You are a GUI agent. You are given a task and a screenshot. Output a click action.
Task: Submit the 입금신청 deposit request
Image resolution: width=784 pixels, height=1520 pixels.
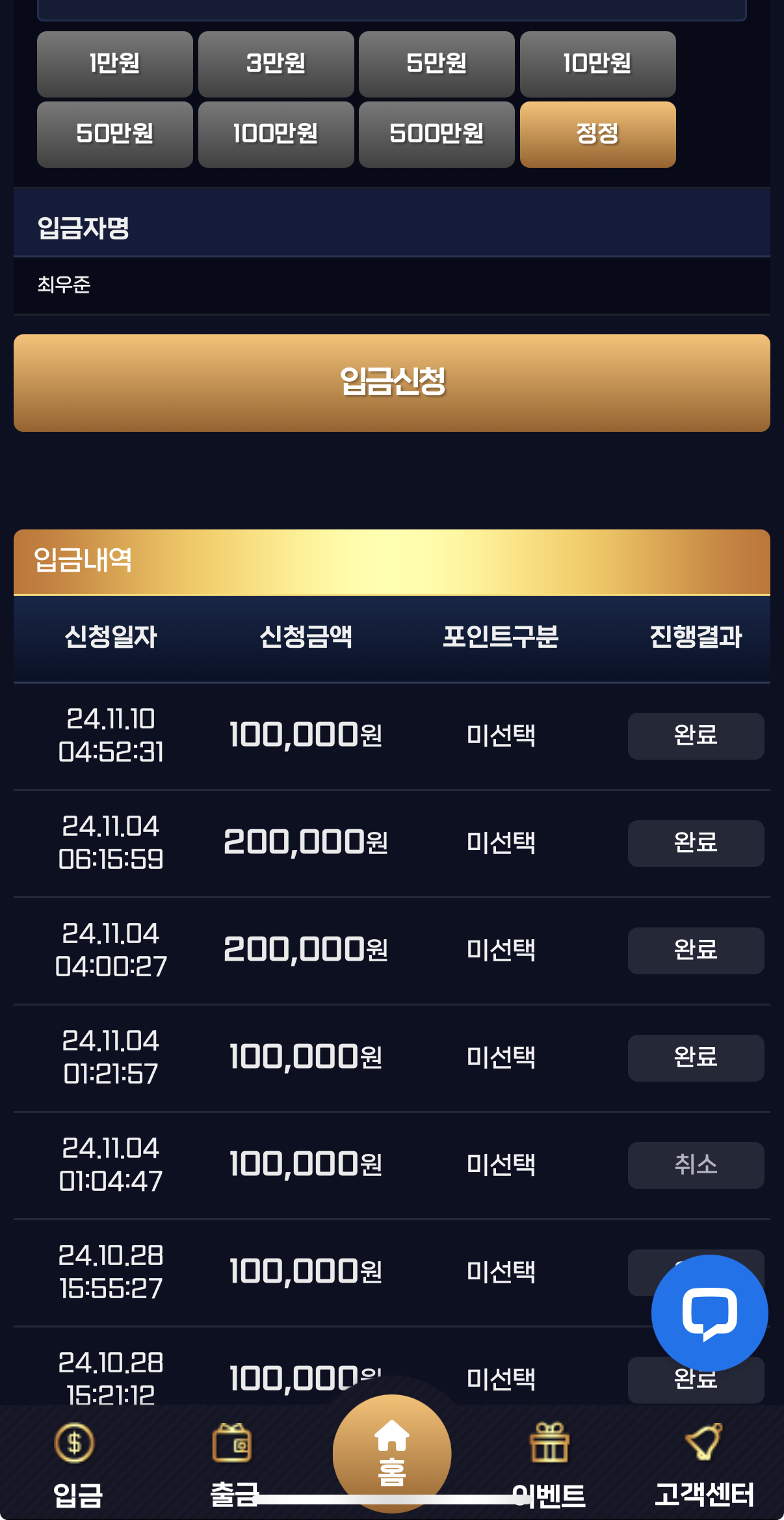click(391, 382)
